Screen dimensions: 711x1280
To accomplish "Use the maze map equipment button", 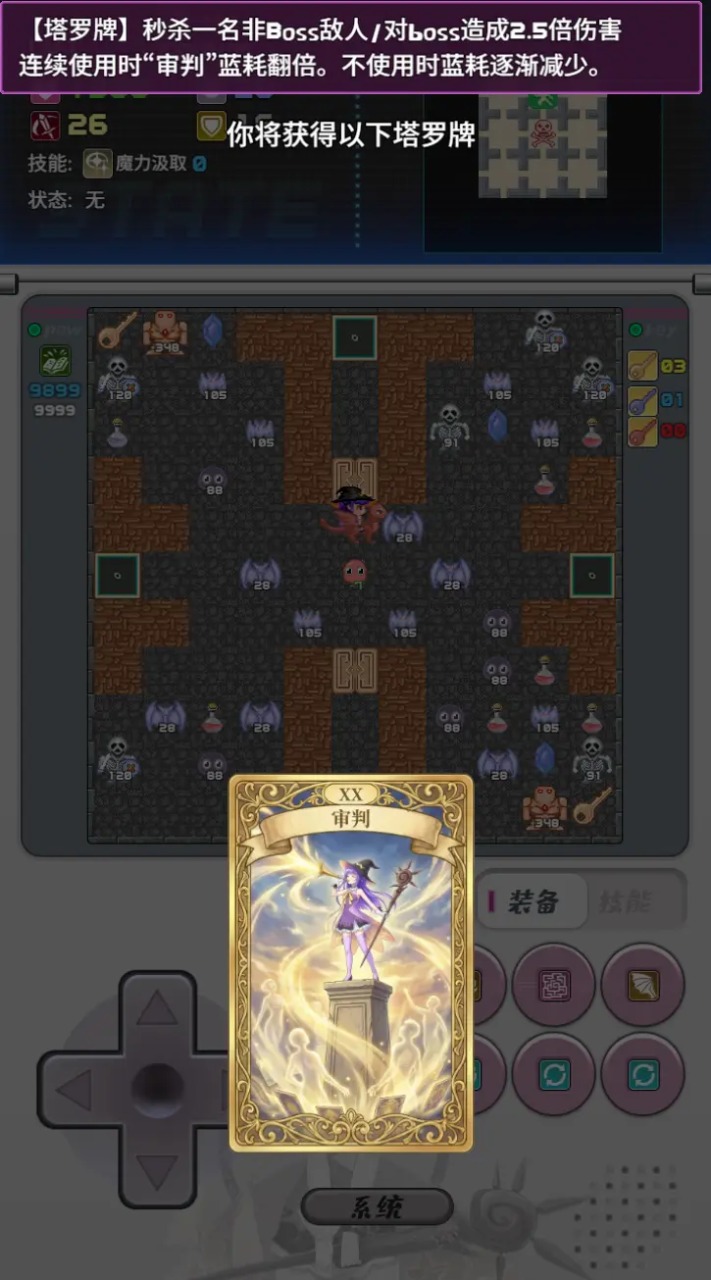I will coord(553,985).
